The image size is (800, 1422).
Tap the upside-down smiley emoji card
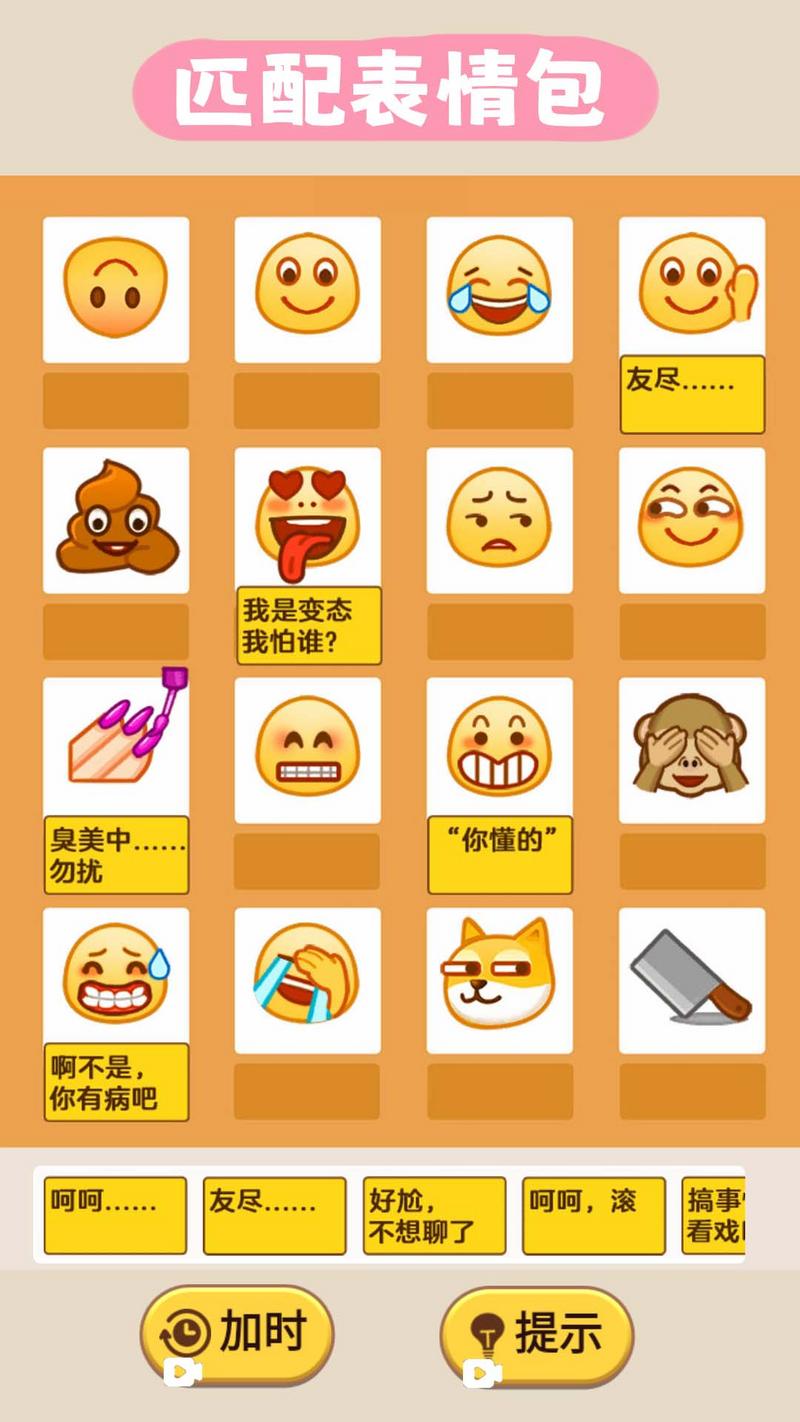(116, 289)
